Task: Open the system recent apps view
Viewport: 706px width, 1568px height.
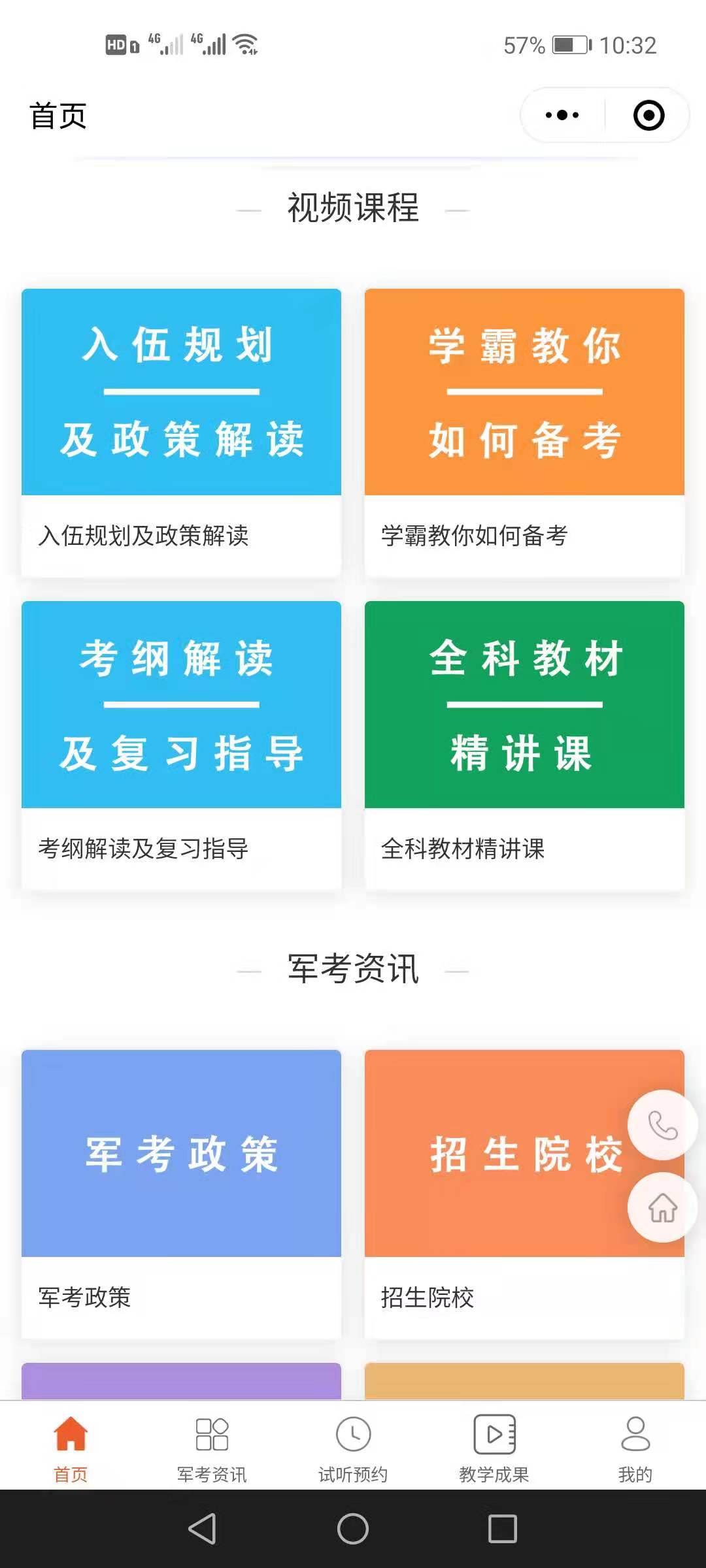Action: [503, 1529]
